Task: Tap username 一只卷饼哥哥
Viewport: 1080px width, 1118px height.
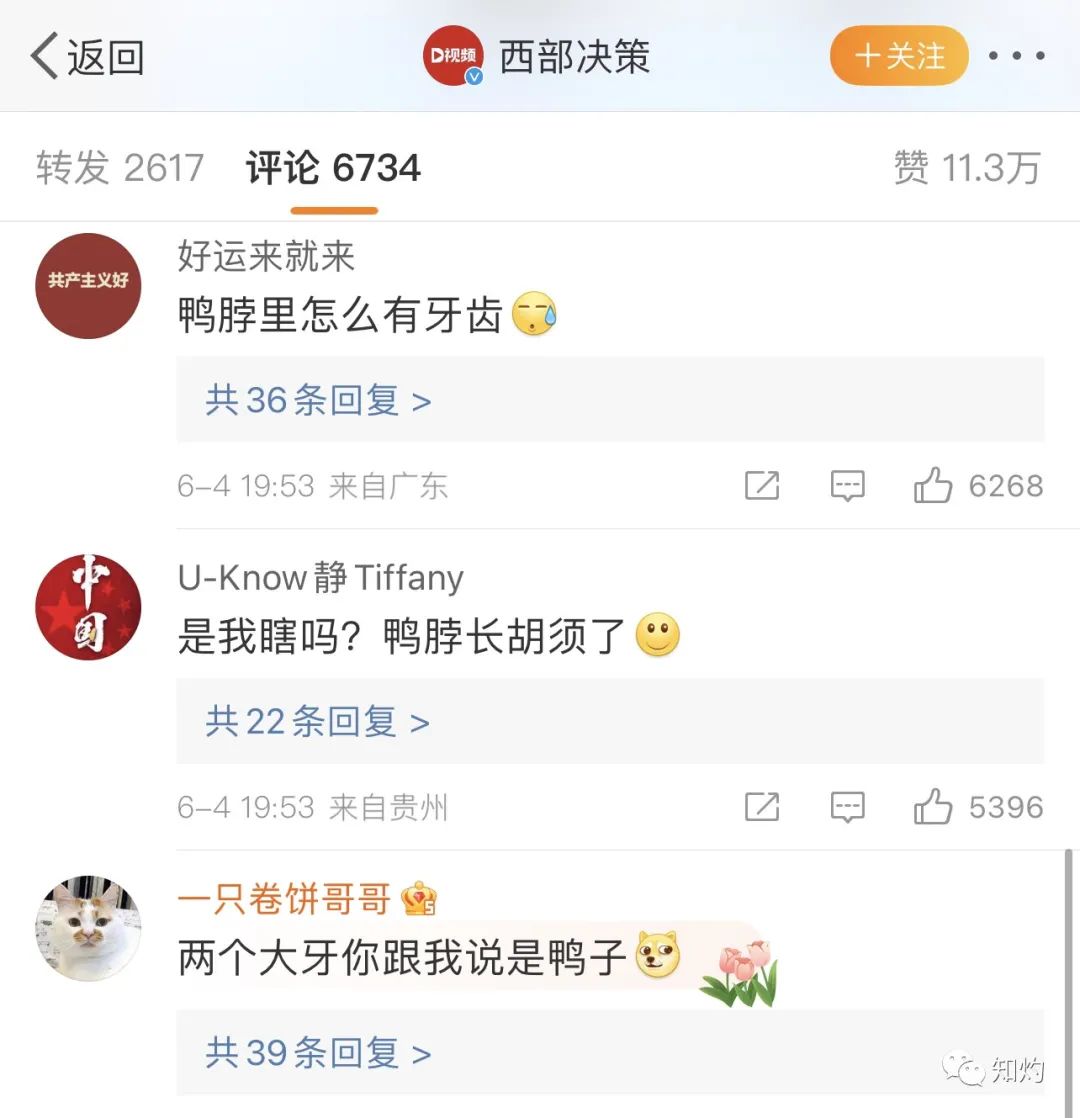Action: tap(284, 899)
